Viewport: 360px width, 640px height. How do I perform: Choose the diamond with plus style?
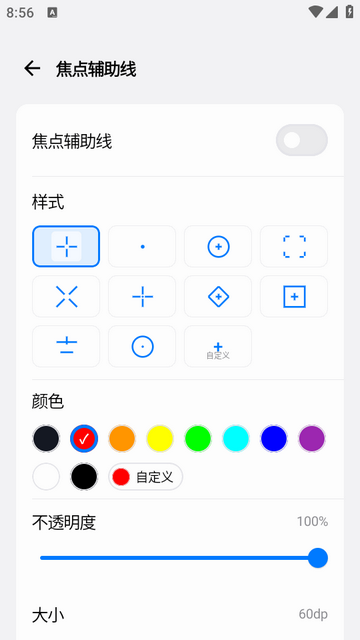pyautogui.click(x=218, y=296)
